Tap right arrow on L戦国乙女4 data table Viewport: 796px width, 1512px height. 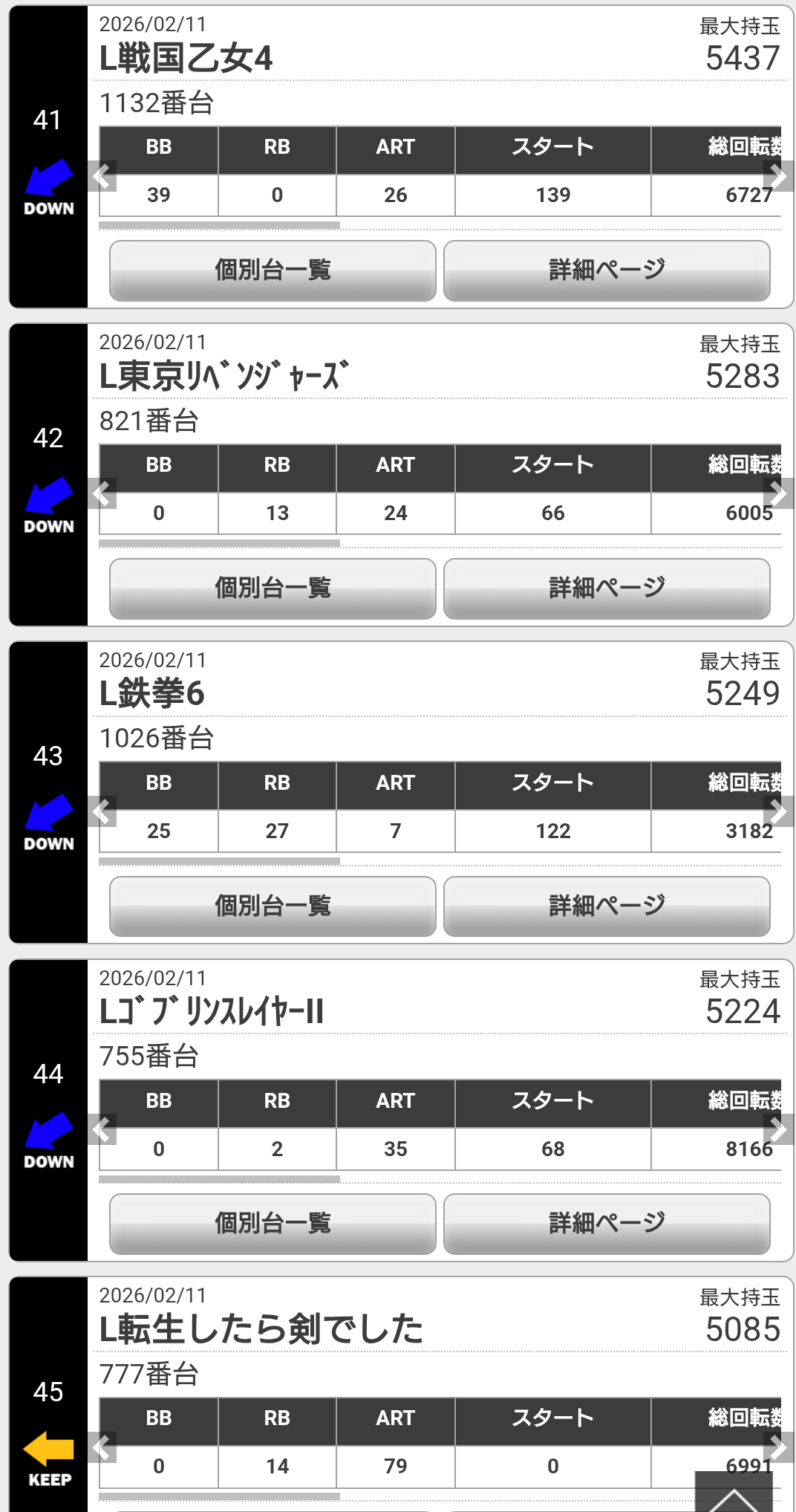tap(778, 177)
